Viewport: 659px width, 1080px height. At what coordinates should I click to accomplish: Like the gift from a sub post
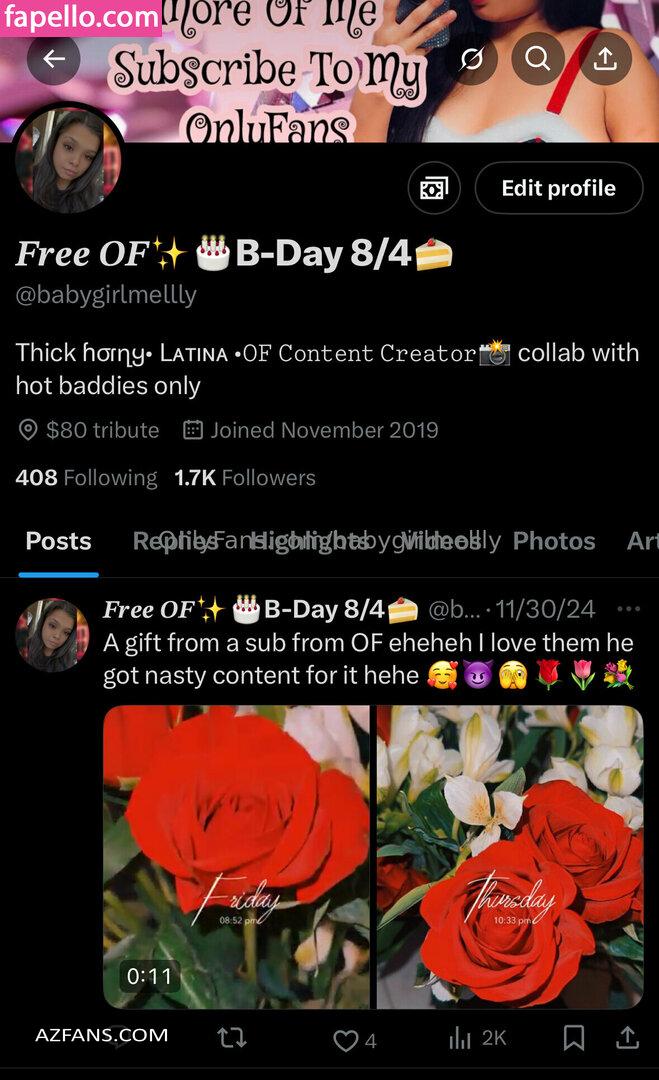coord(346,1040)
